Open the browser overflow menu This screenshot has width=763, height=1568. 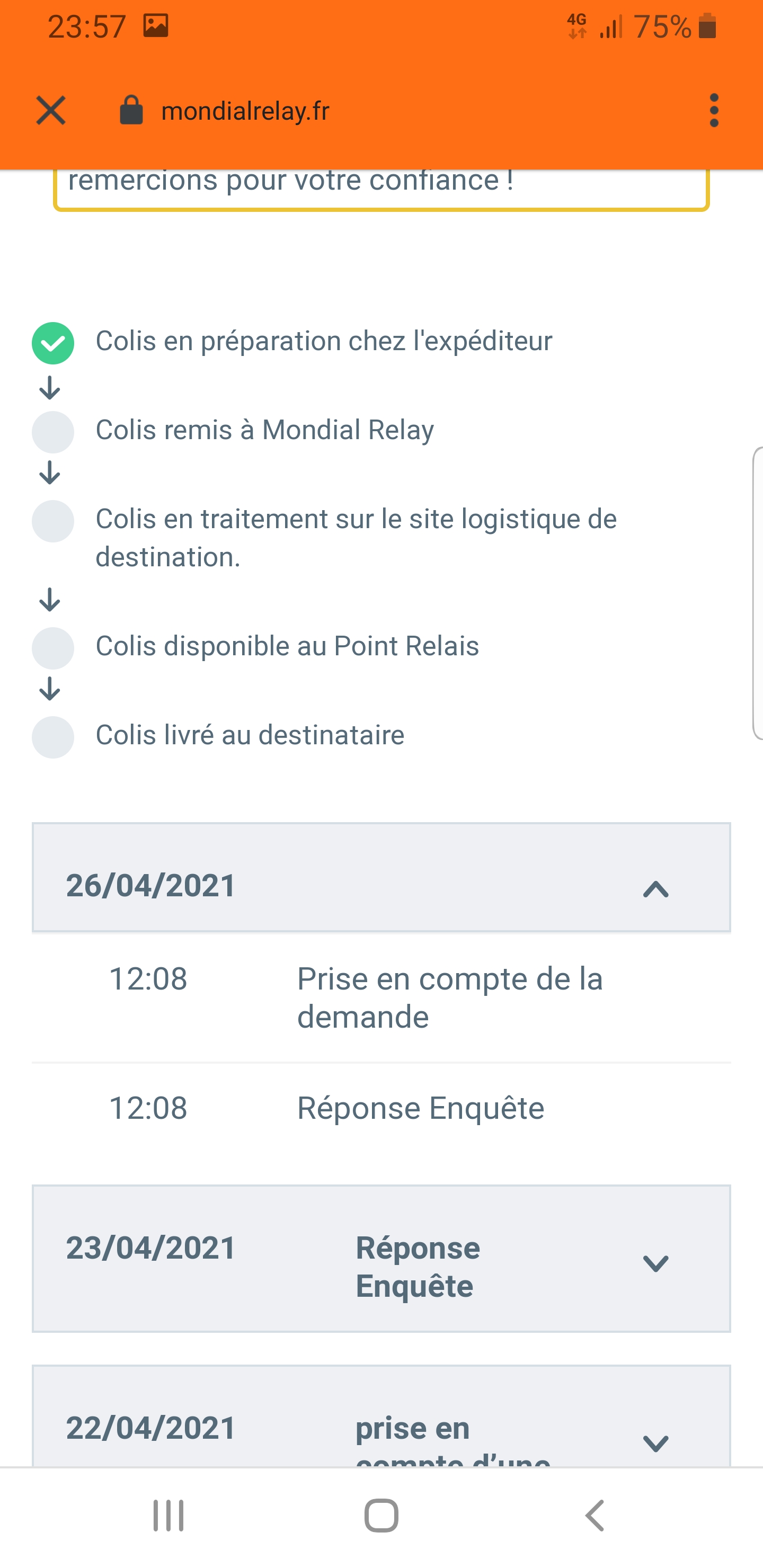click(714, 111)
